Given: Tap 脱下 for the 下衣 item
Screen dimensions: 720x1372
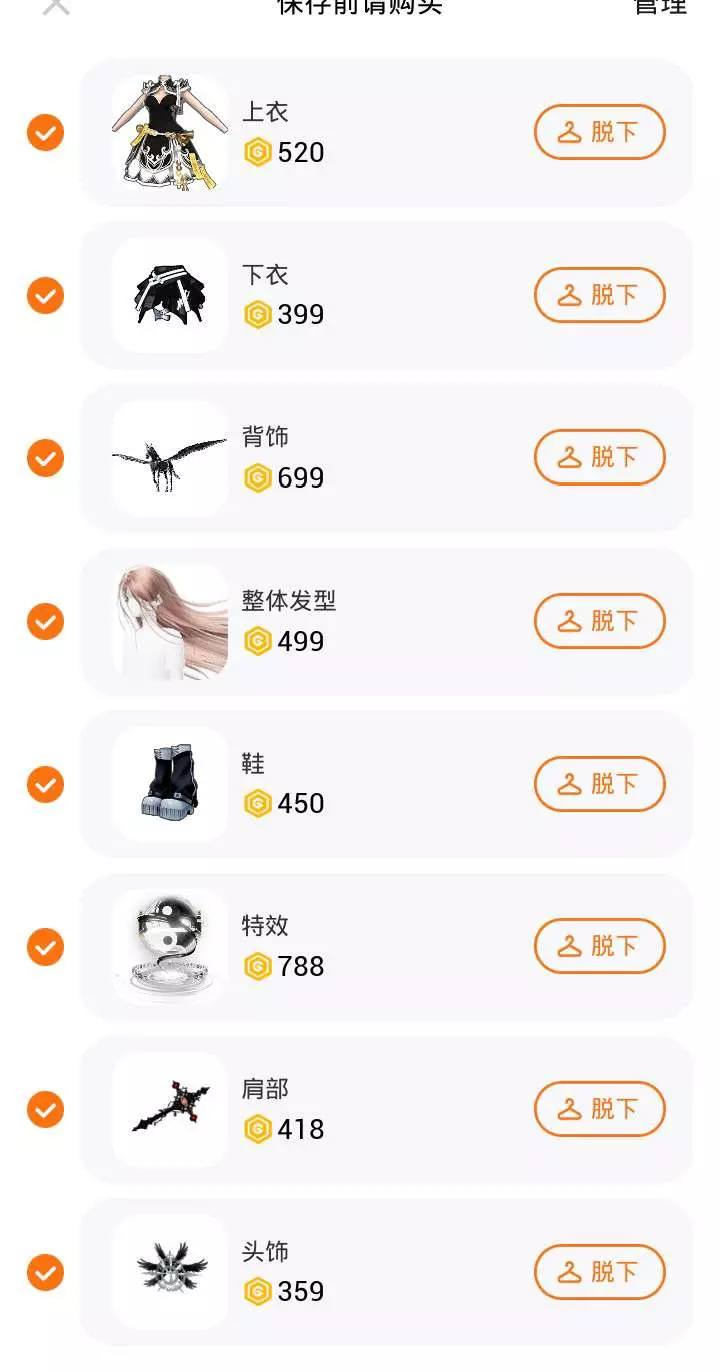Looking at the screenshot, I should (599, 295).
